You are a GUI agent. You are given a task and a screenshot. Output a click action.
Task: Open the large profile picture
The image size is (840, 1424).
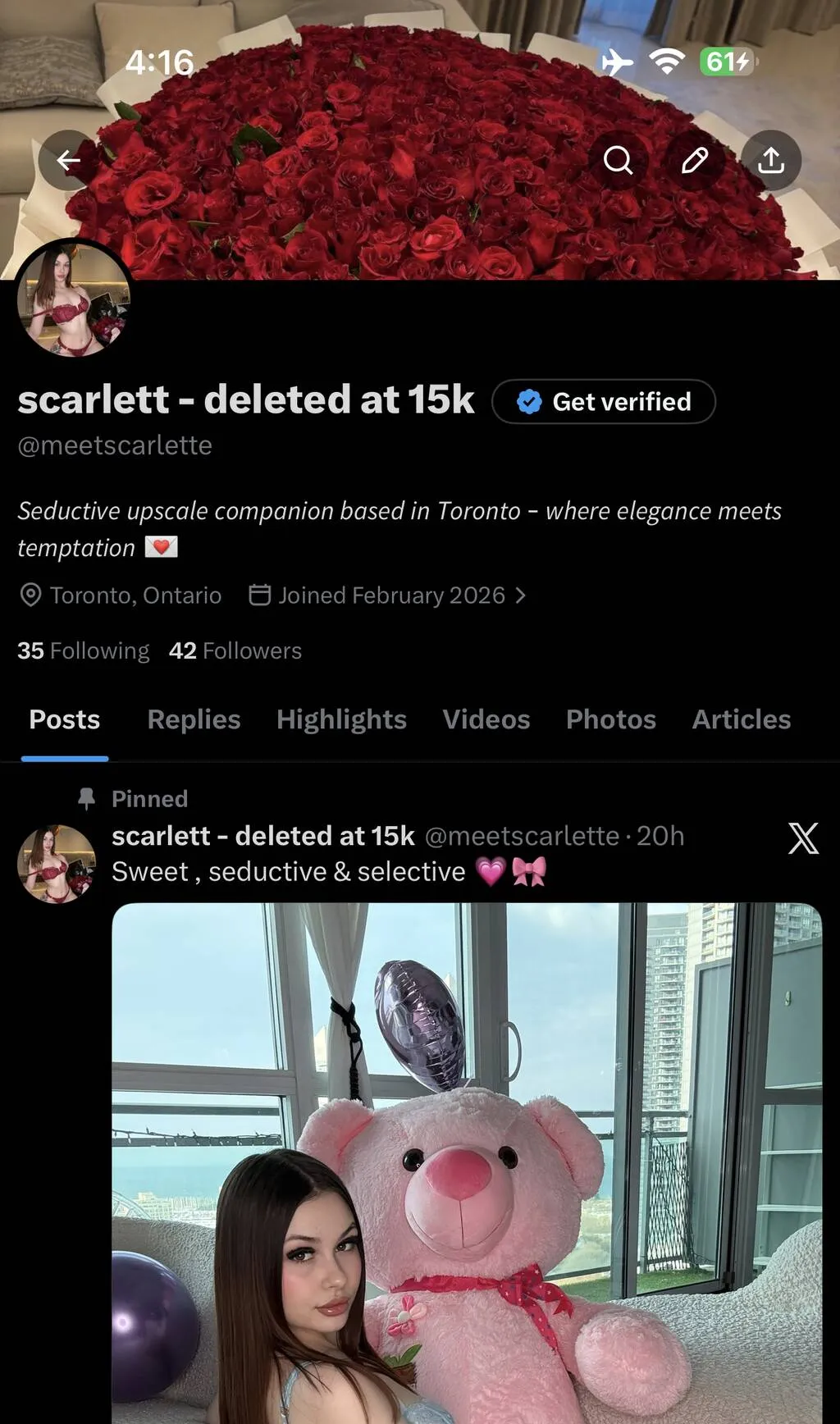(73, 299)
